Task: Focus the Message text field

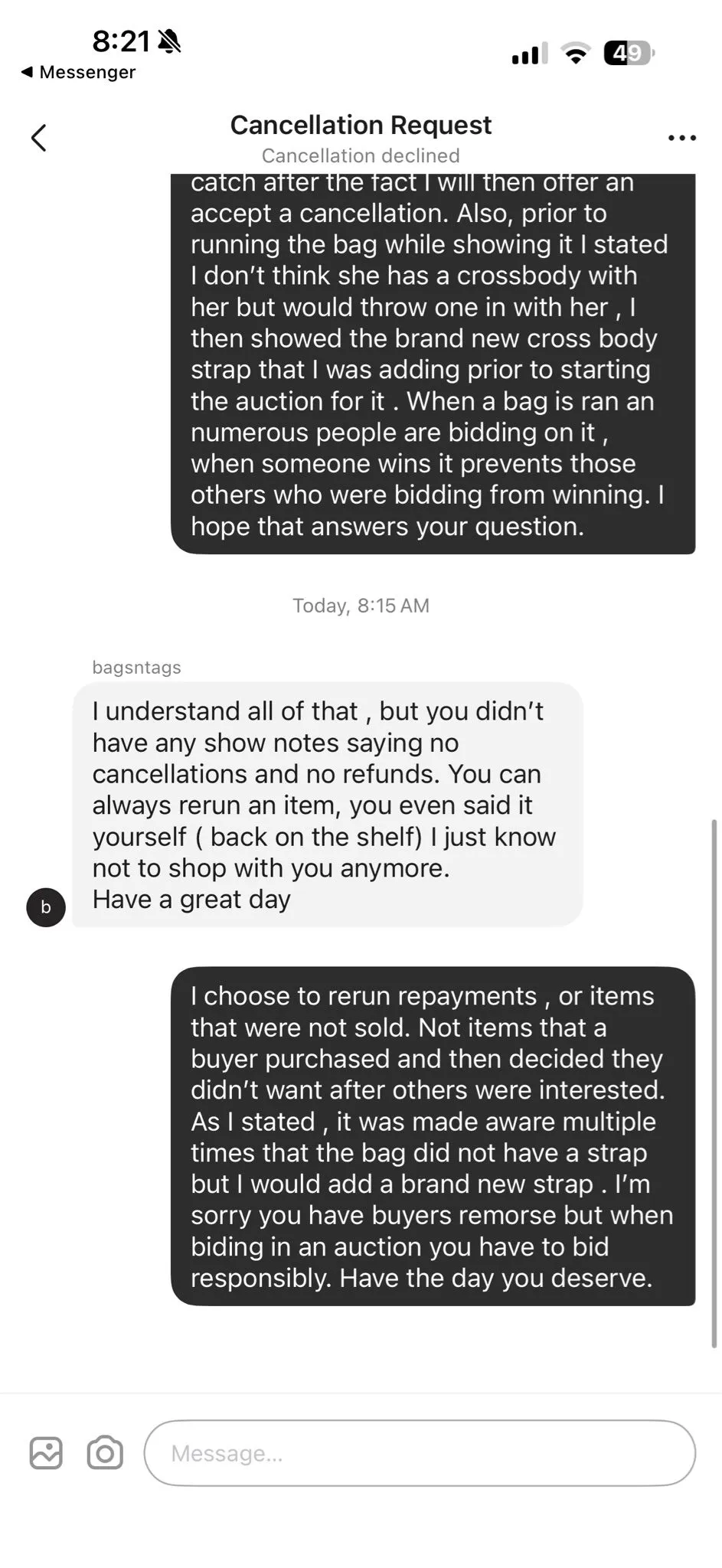Action: click(x=420, y=1453)
